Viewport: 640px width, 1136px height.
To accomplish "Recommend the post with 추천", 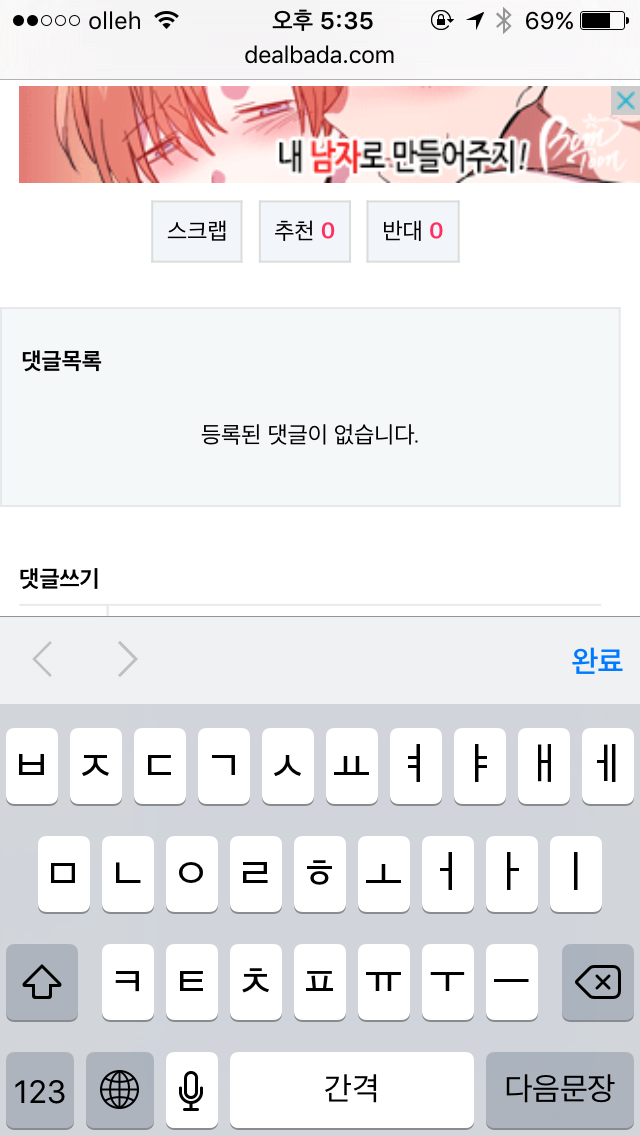I will (304, 231).
